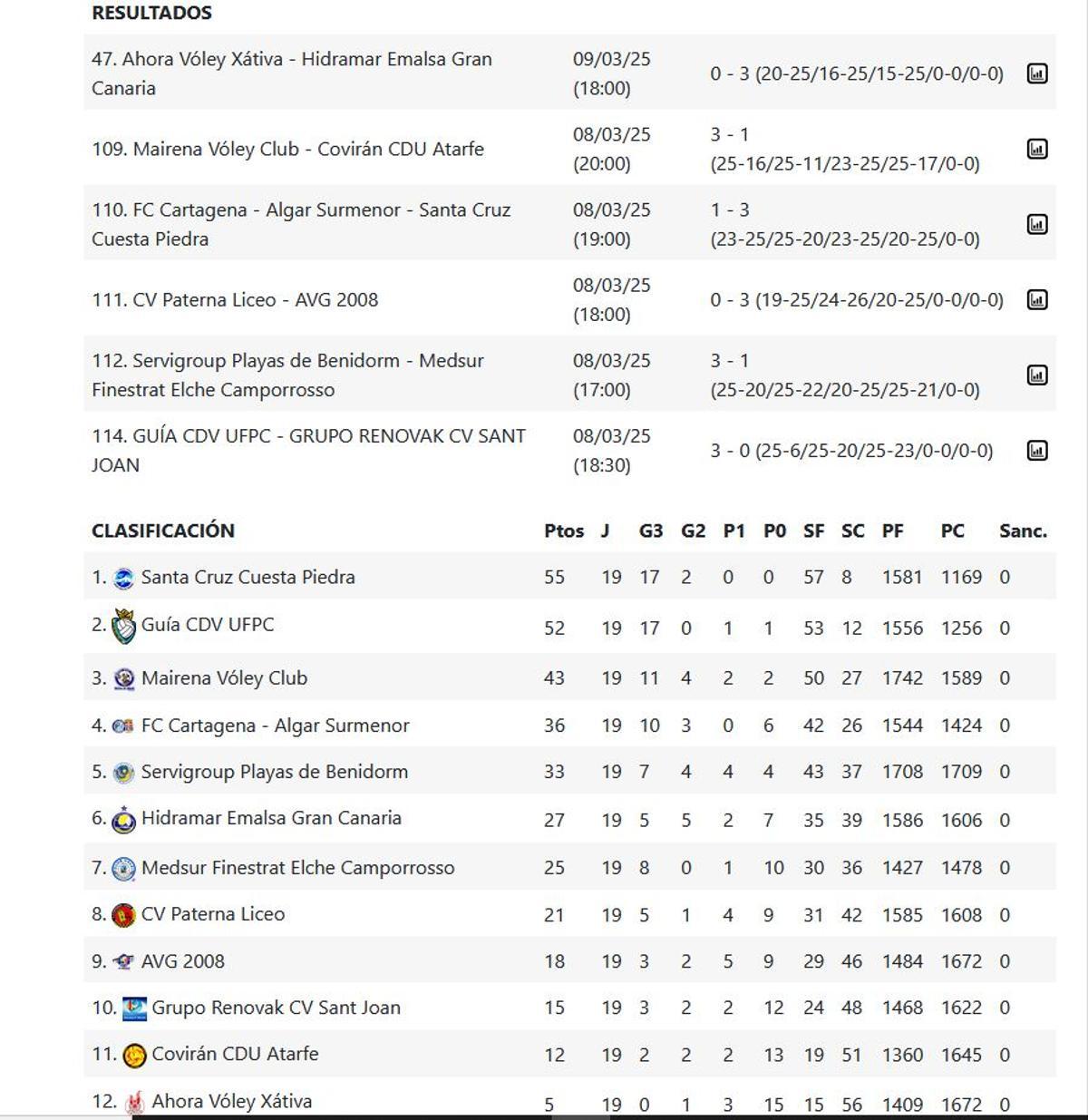Click the CLASIFICACIÓN section heading
Image resolution: width=1088 pixels, height=1120 pixels.
click(163, 531)
